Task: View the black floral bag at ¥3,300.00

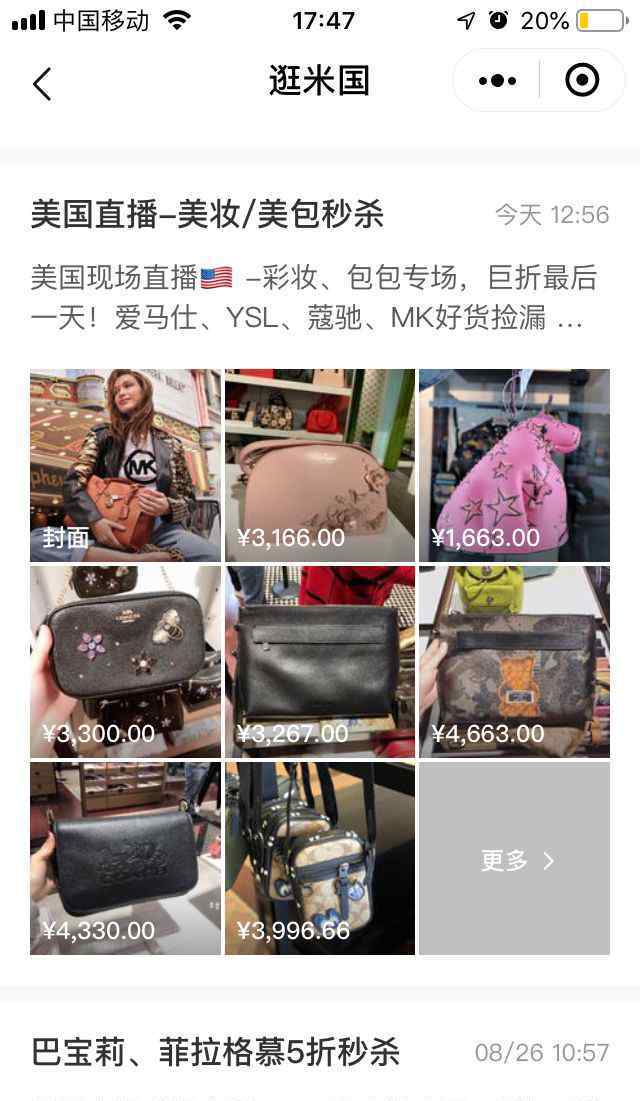Action: 125,661
